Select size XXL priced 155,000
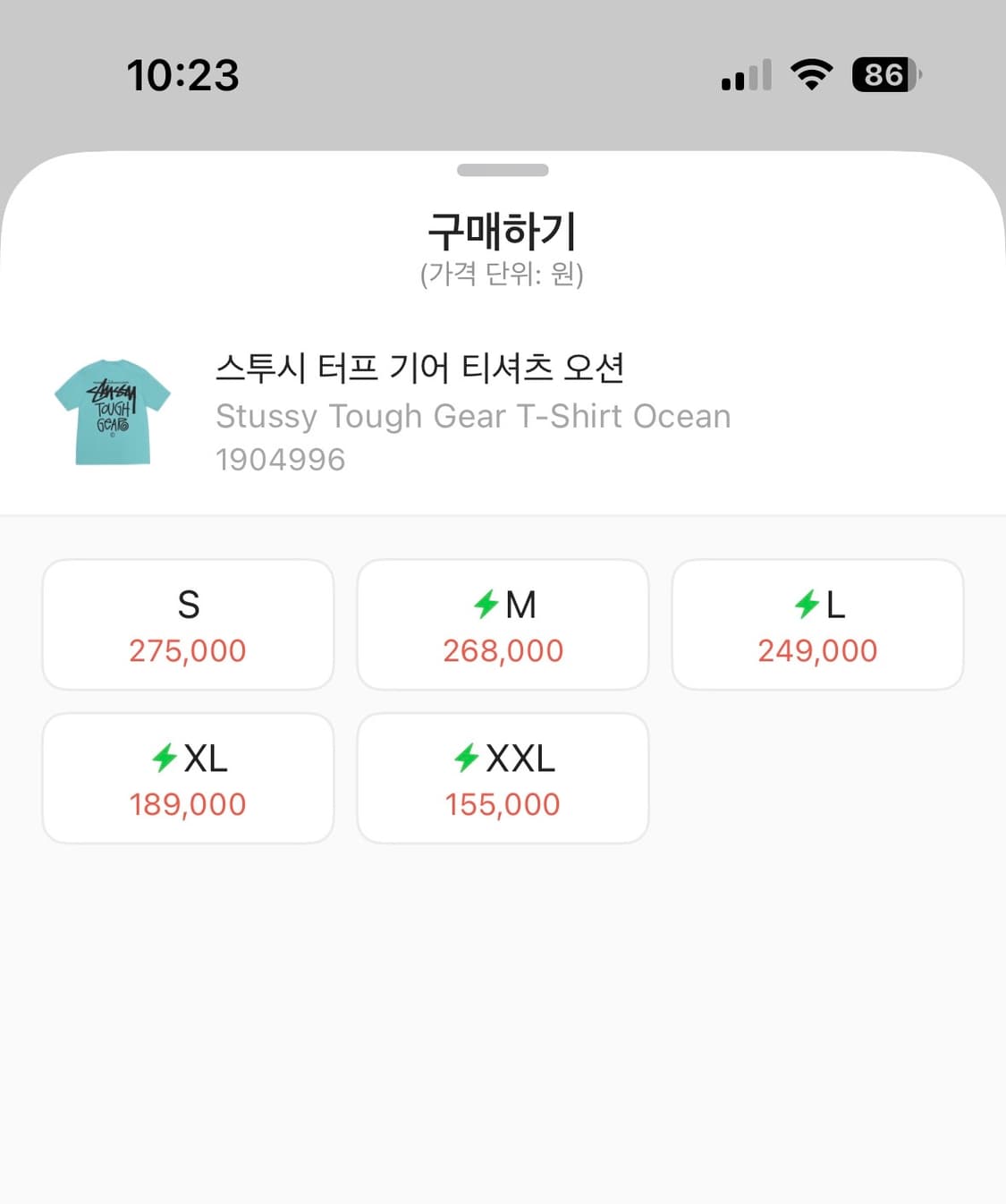The width and height of the screenshot is (1006, 1204). [x=503, y=777]
